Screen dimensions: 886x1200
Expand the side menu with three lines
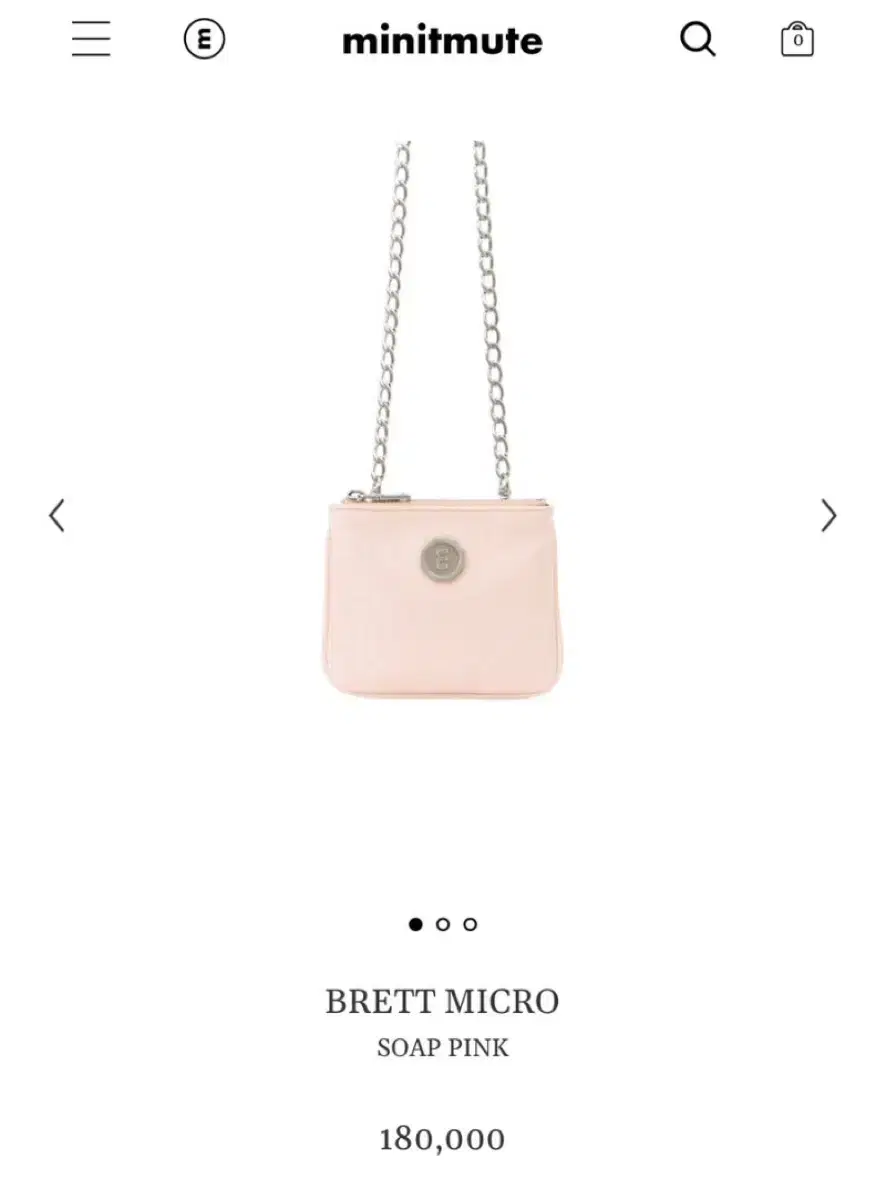pos(92,40)
